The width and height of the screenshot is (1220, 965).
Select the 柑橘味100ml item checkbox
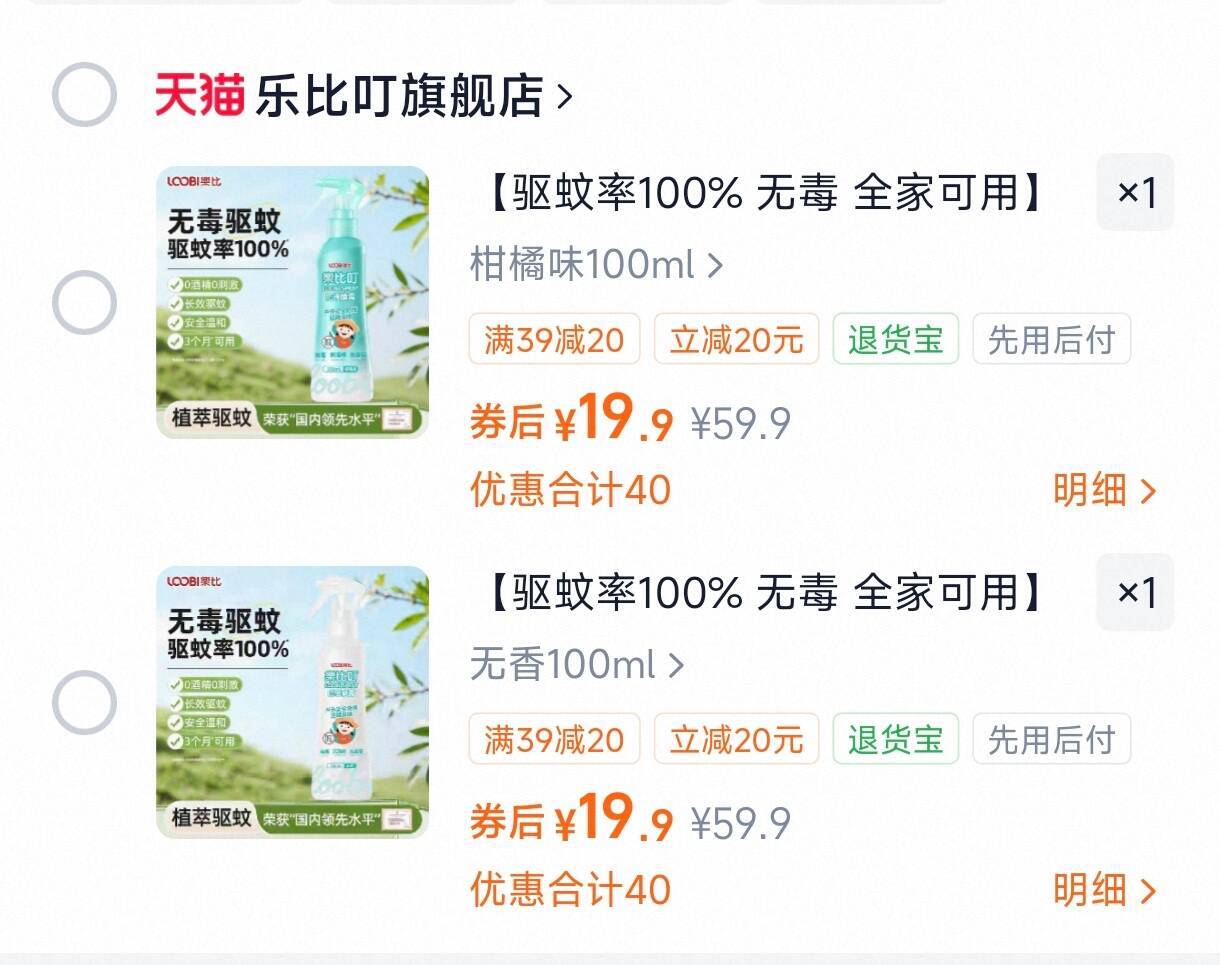pyautogui.click(x=84, y=302)
